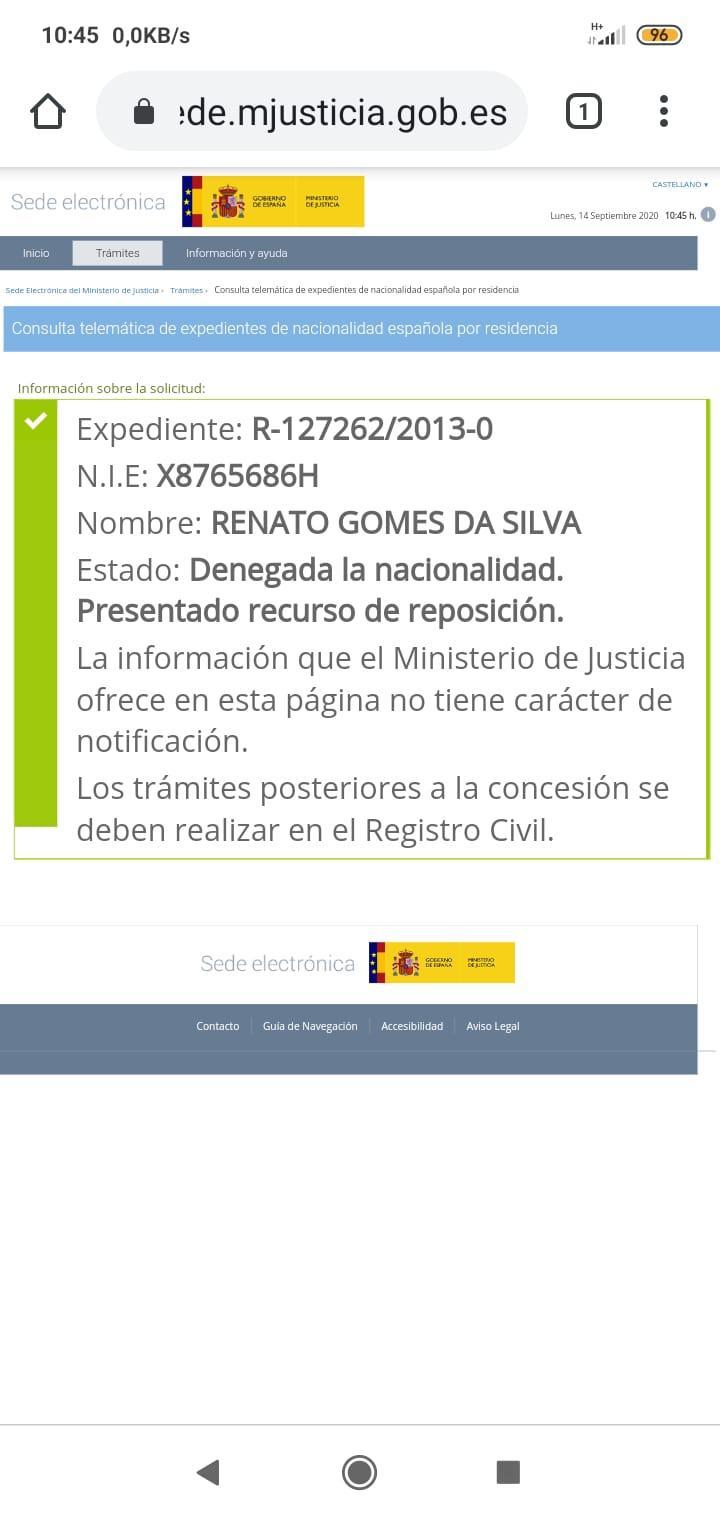Screen dimensions: 720x1520
Task: Tap the info icon beside the time
Action: (708, 215)
